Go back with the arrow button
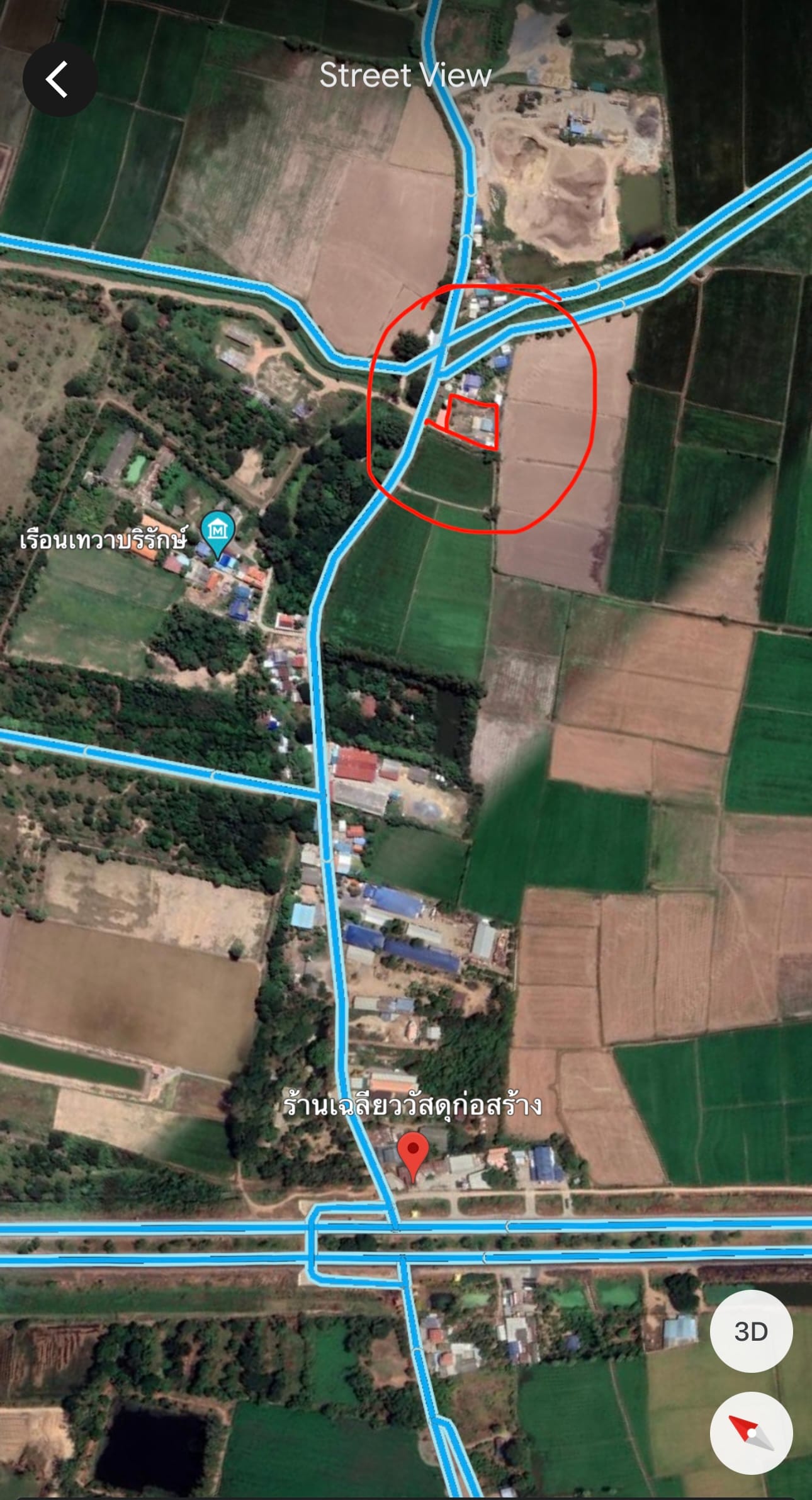 60,79
